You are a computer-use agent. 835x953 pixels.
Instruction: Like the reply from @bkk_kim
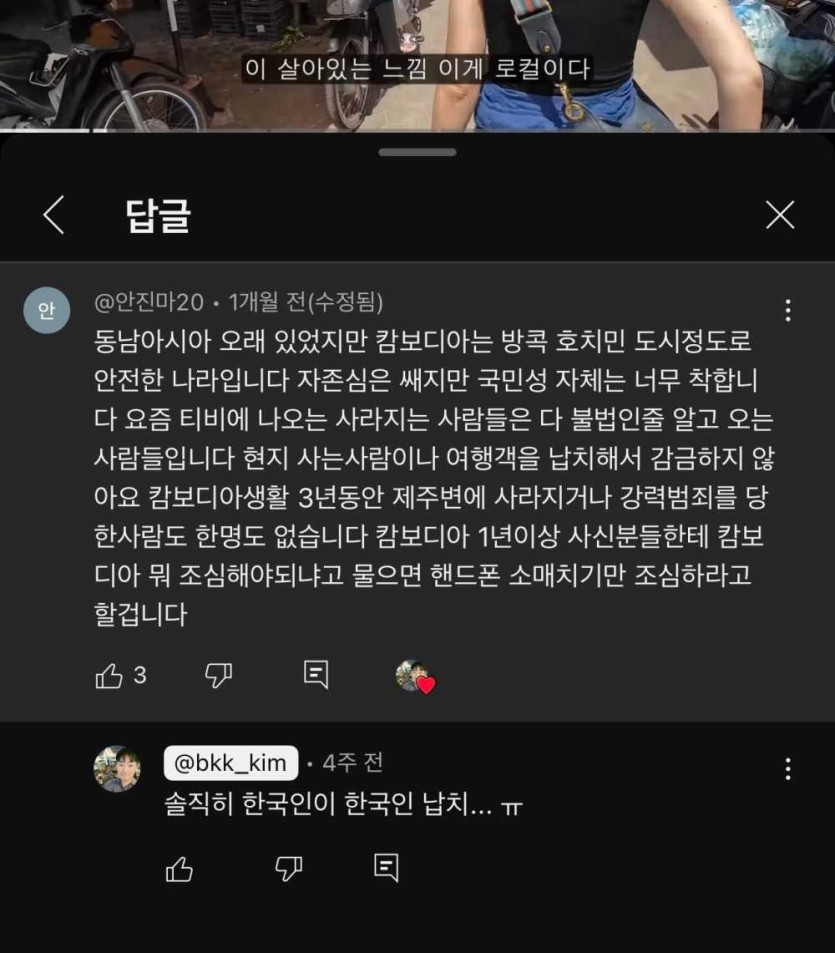point(179,868)
